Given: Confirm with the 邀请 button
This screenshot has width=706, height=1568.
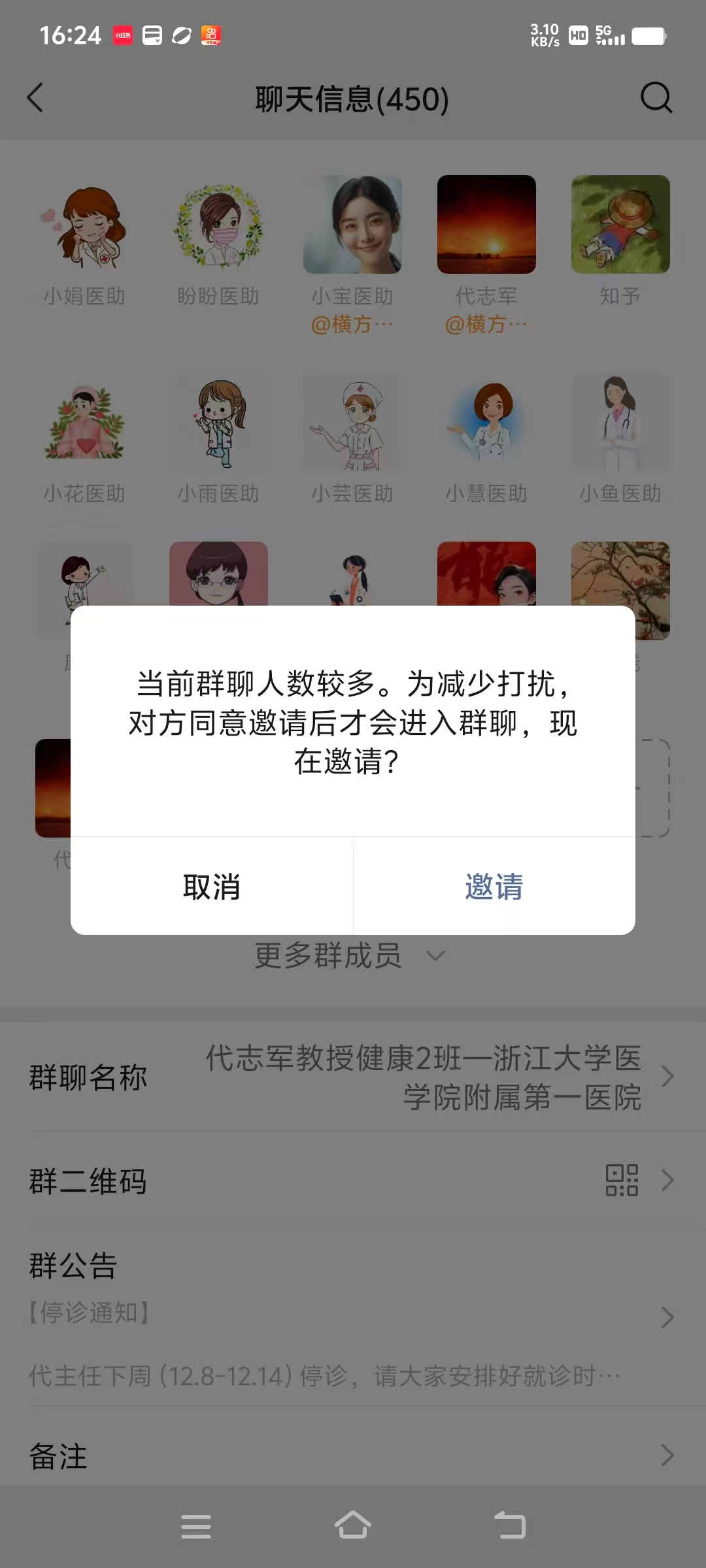Looking at the screenshot, I should (494, 887).
